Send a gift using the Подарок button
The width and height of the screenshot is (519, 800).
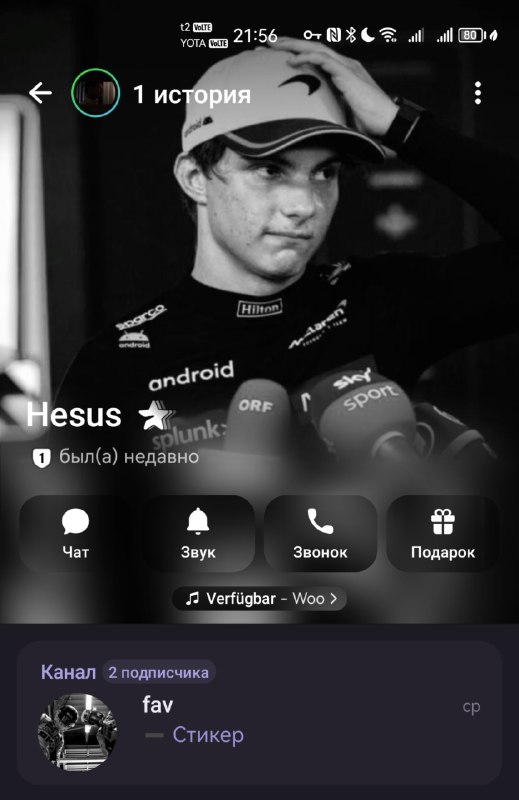click(x=443, y=533)
